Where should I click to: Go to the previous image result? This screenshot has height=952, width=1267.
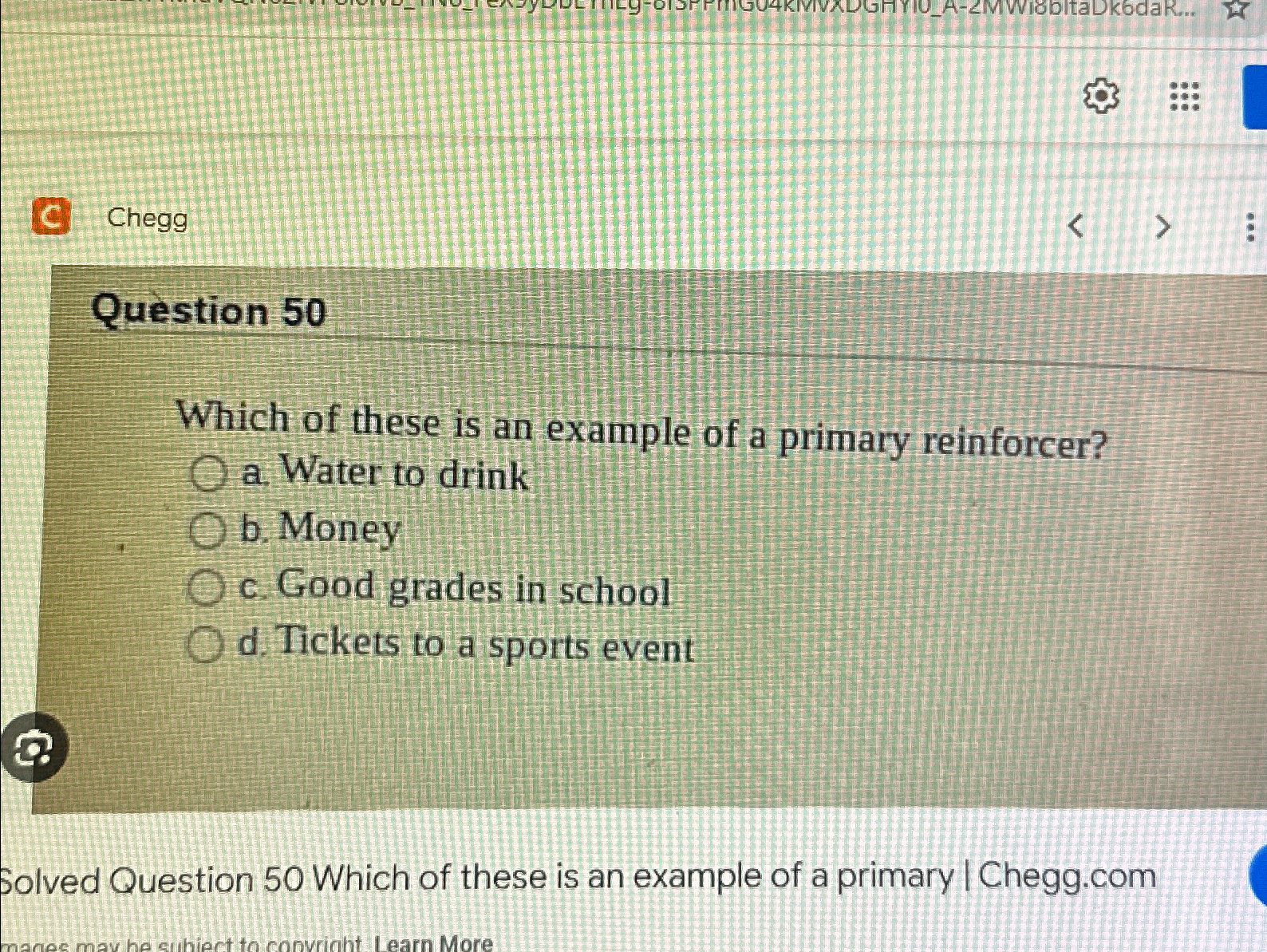click(1076, 227)
